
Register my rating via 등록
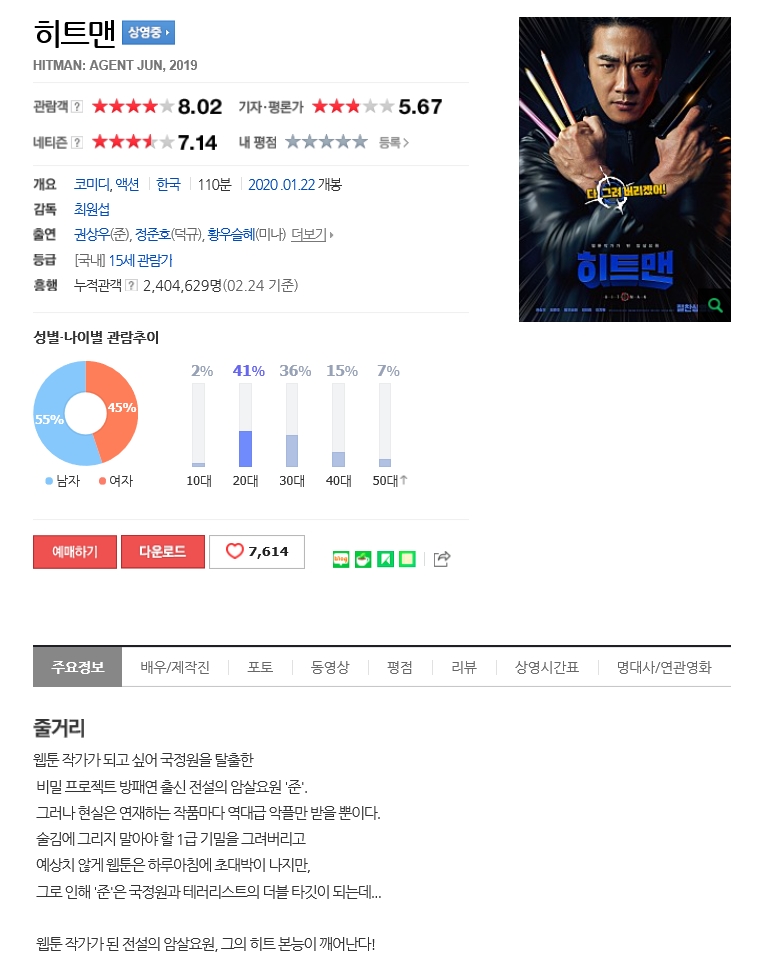(x=393, y=143)
